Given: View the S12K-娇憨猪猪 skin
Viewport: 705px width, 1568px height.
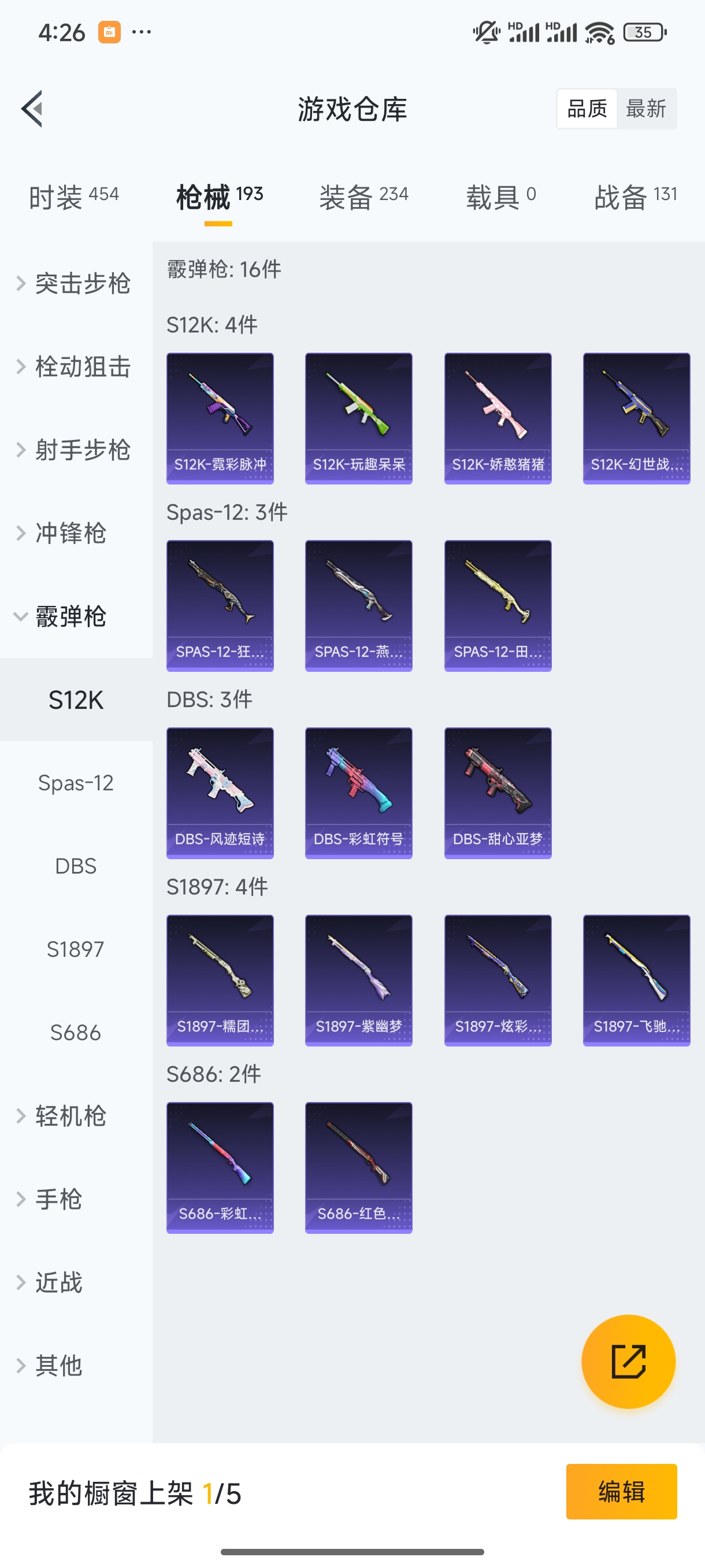Looking at the screenshot, I should tap(498, 418).
